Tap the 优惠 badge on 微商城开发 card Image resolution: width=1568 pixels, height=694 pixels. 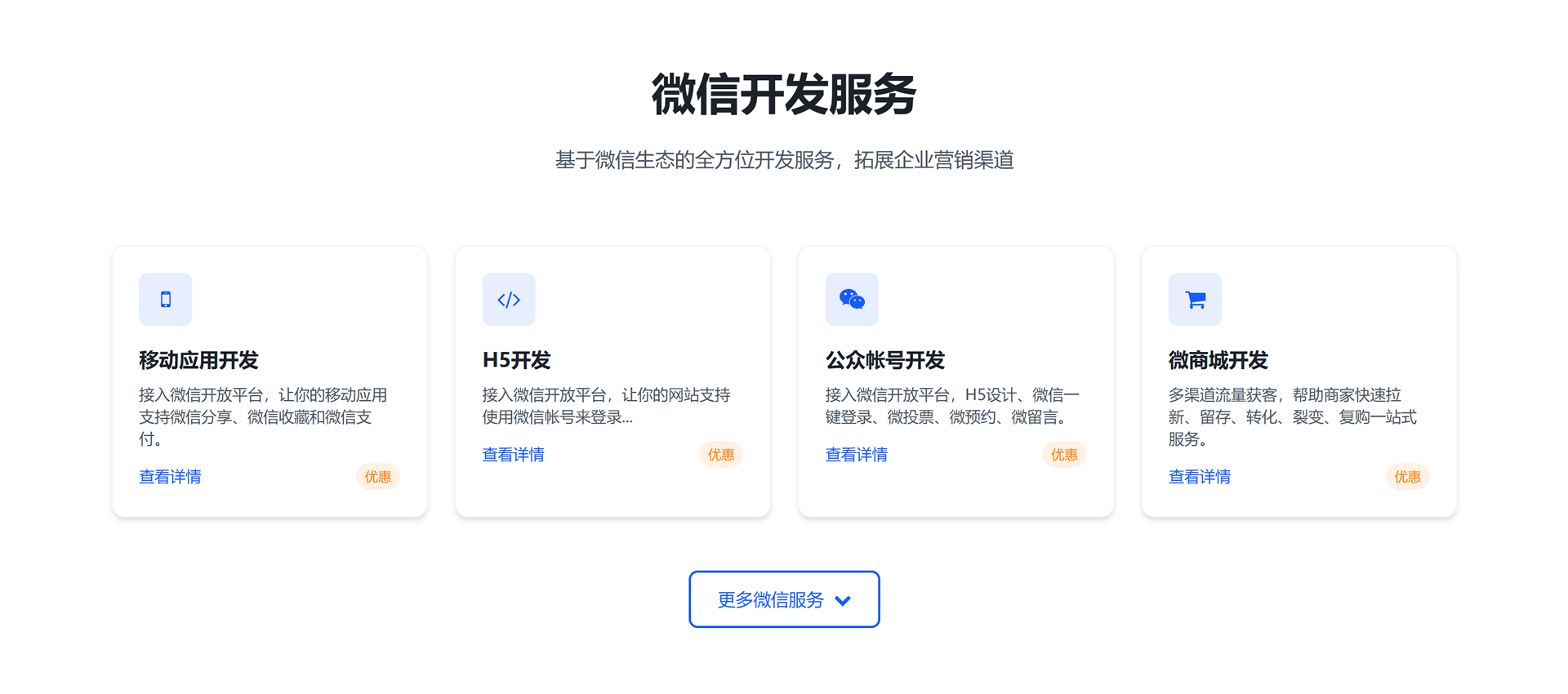click(x=1406, y=477)
